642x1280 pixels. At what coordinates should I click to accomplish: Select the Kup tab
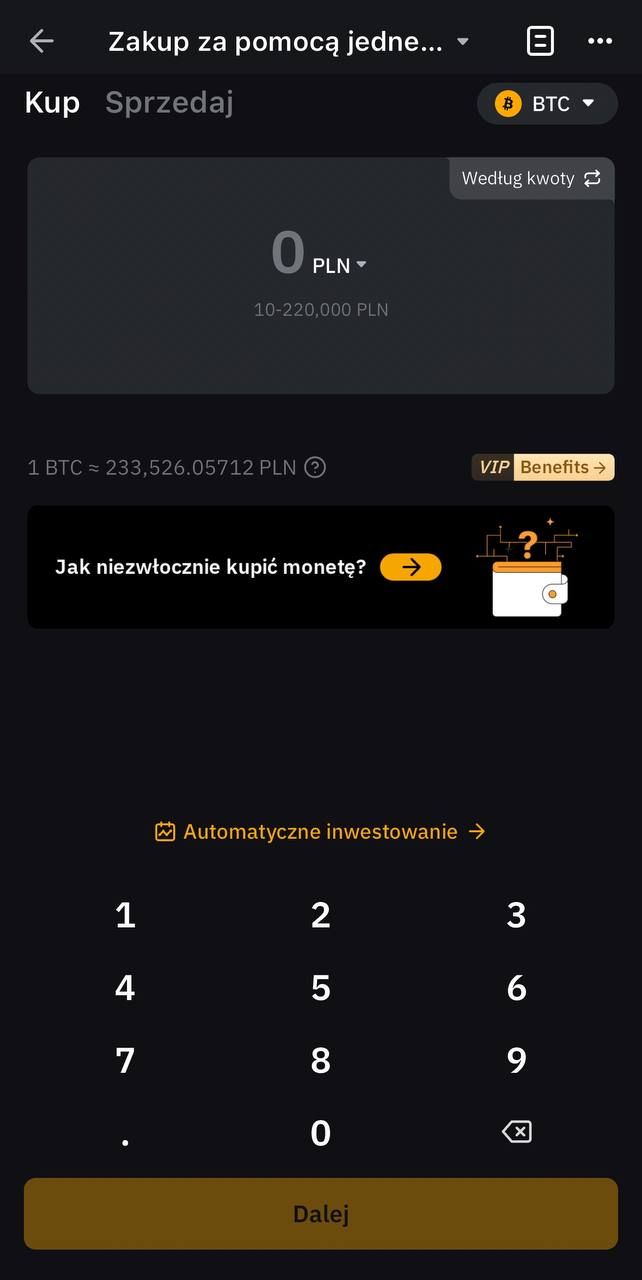[x=52, y=102]
